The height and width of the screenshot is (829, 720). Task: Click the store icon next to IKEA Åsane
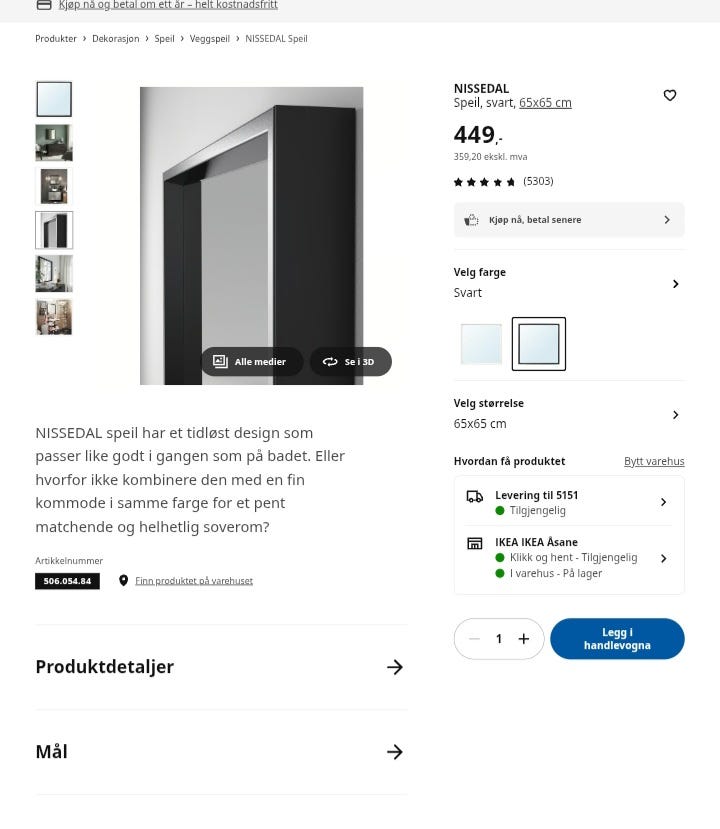point(474,543)
